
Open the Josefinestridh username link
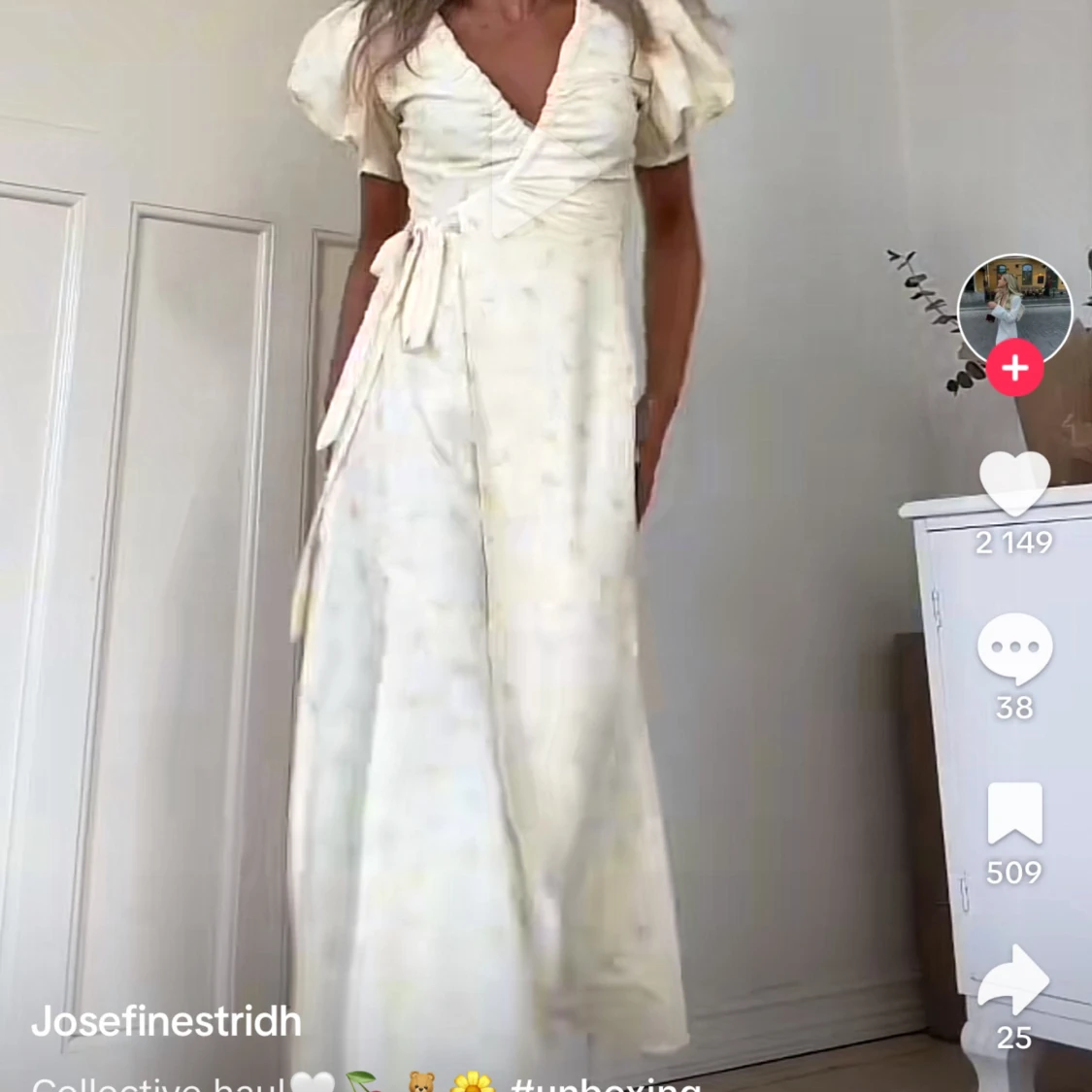click(166, 1022)
